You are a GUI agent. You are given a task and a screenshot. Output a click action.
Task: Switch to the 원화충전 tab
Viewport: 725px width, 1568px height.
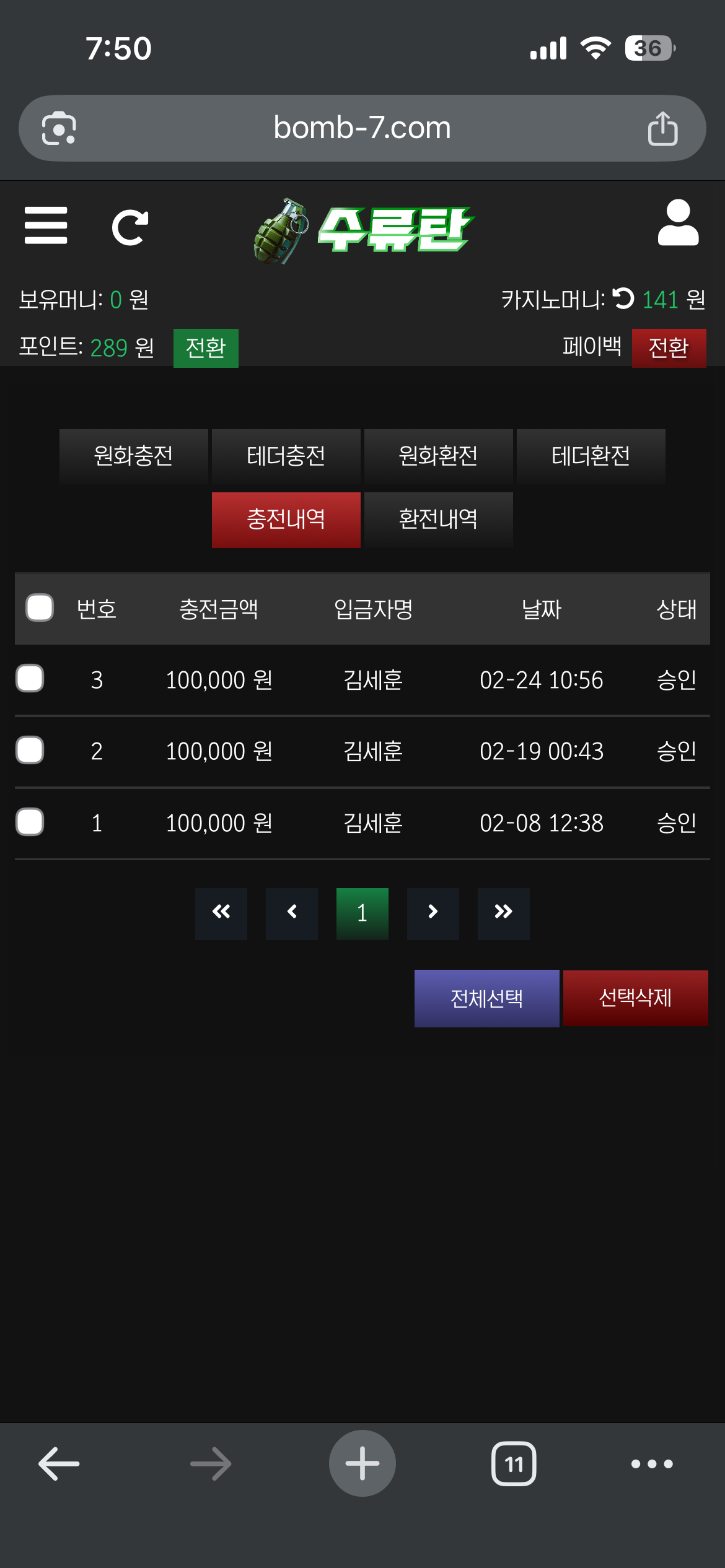click(133, 456)
